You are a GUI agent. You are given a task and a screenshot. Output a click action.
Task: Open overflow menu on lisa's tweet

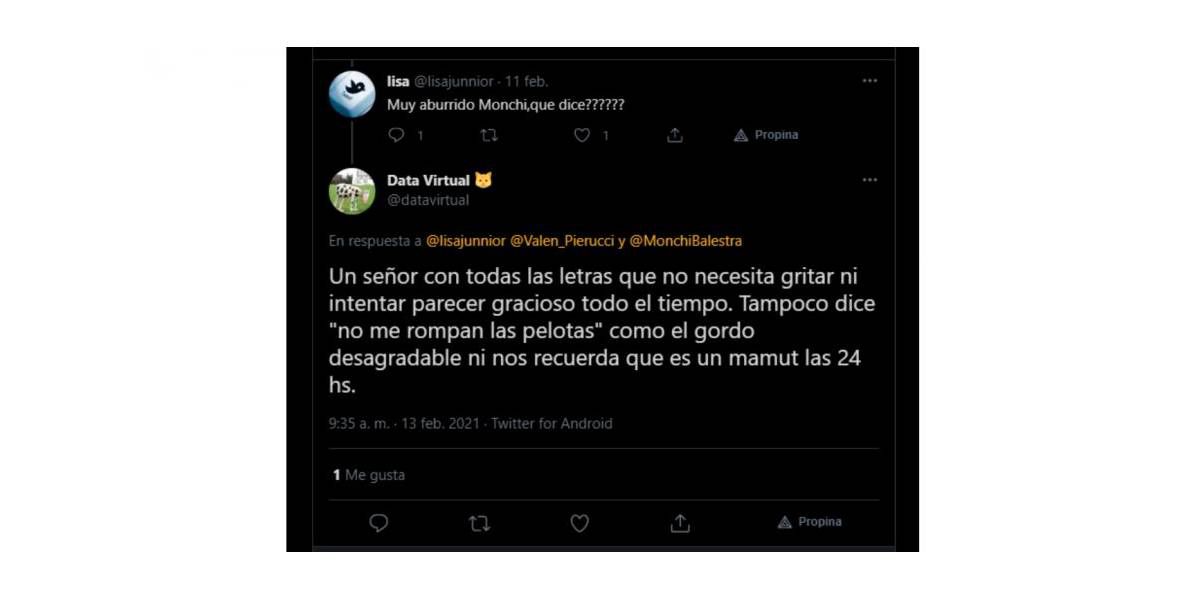869,81
